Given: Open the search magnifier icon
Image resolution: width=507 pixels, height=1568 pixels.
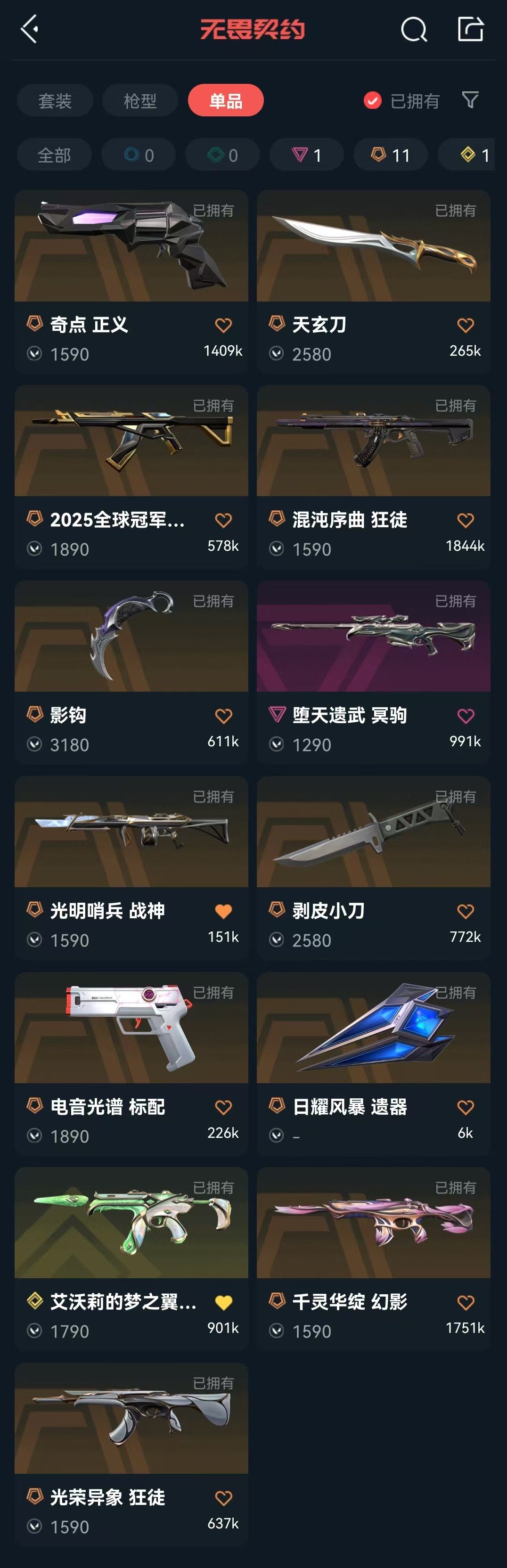Looking at the screenshot, I should click(x=414, y=29).
